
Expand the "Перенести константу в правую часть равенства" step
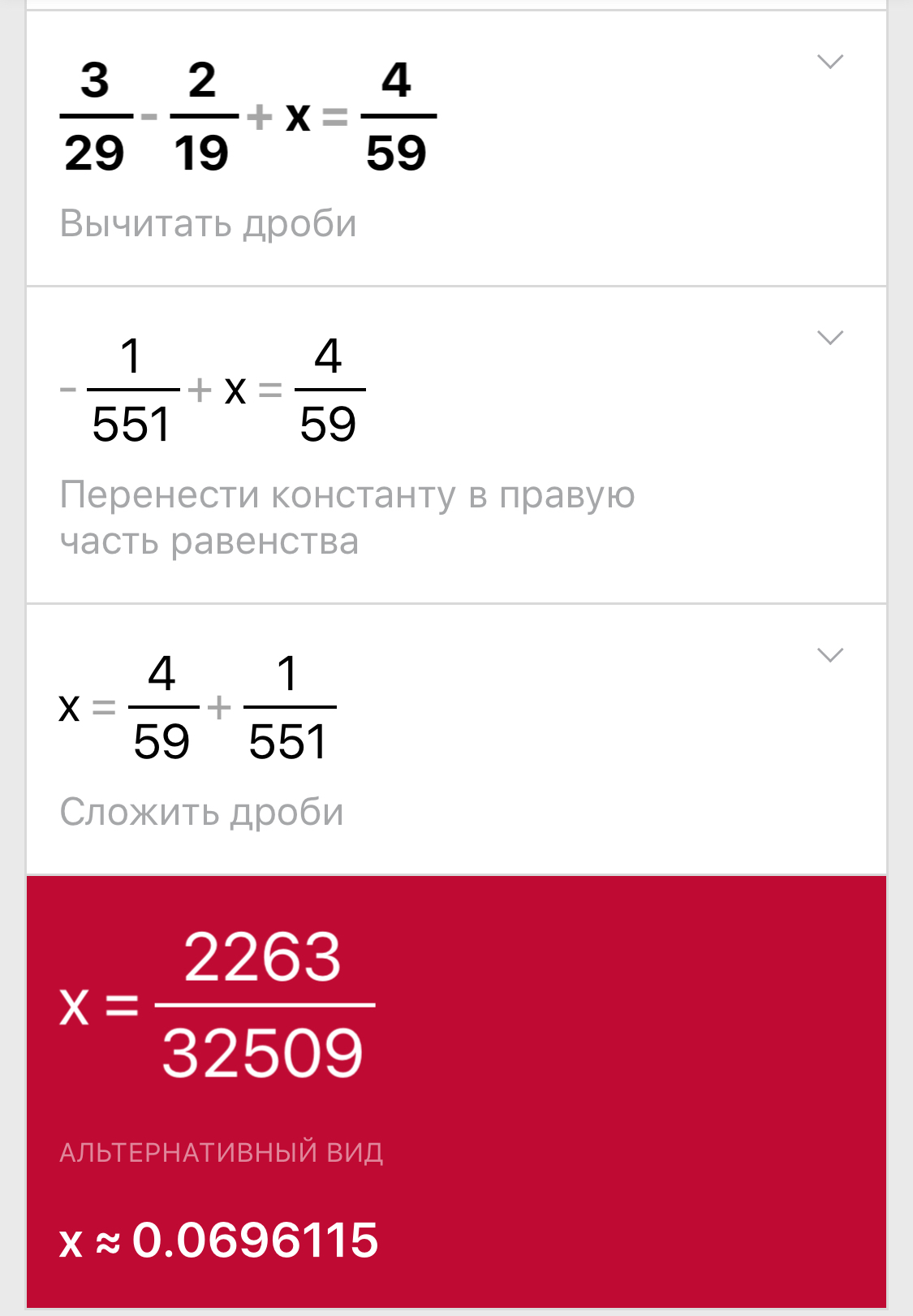click(829, 338)
